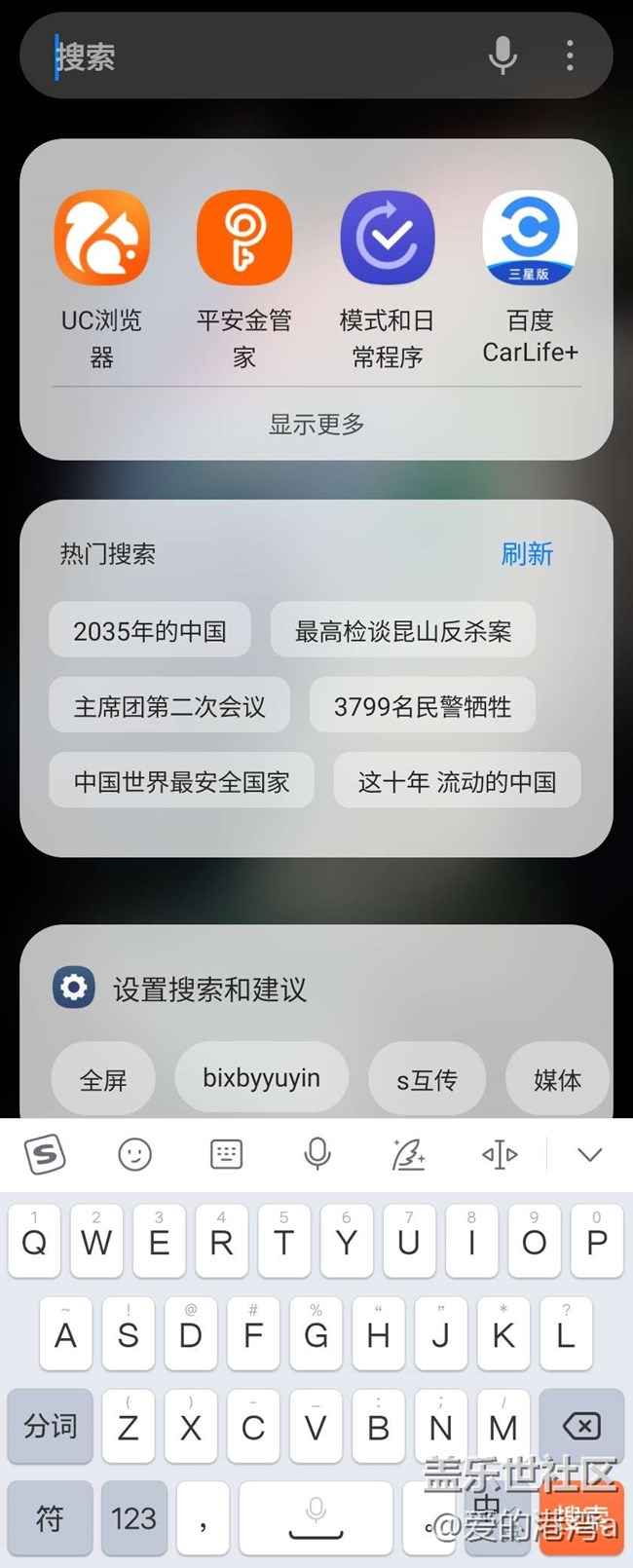Image resolution: width=633 pixels, height=1568 pixels.
Task: Hit the backspace key on the keyboard
Action: tap(581, 1427)
